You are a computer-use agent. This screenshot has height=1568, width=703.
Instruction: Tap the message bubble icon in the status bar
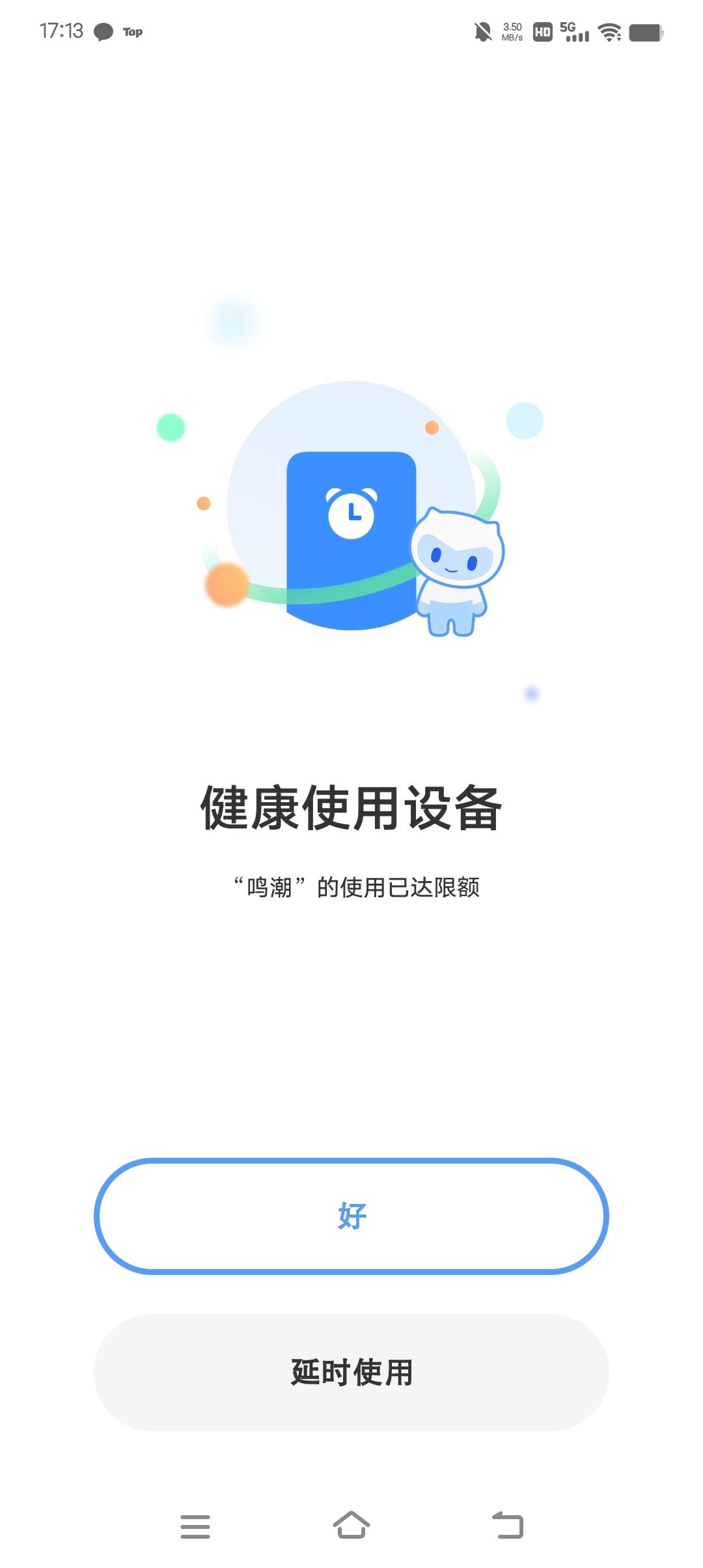pos(102,31)
